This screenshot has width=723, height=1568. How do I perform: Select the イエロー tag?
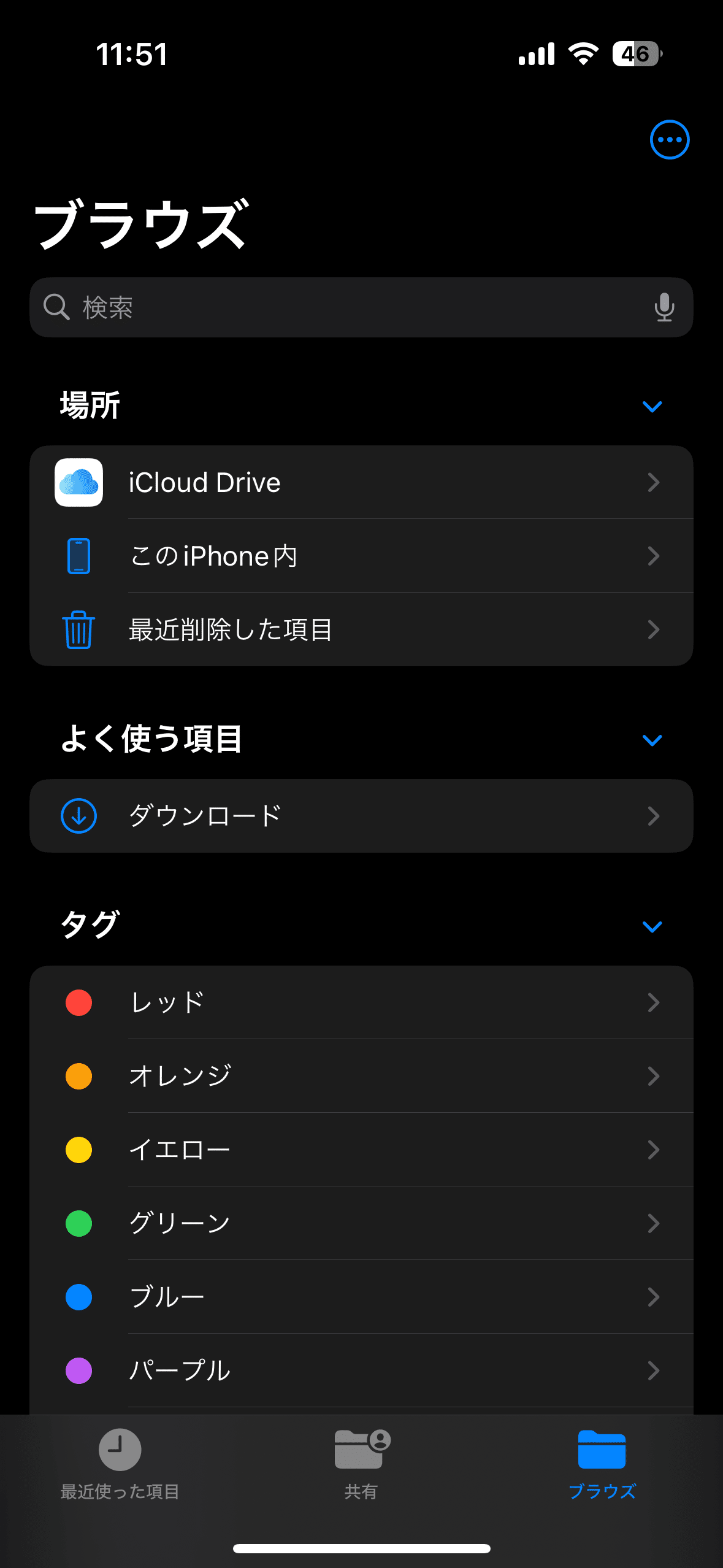tap(361, 1150)
